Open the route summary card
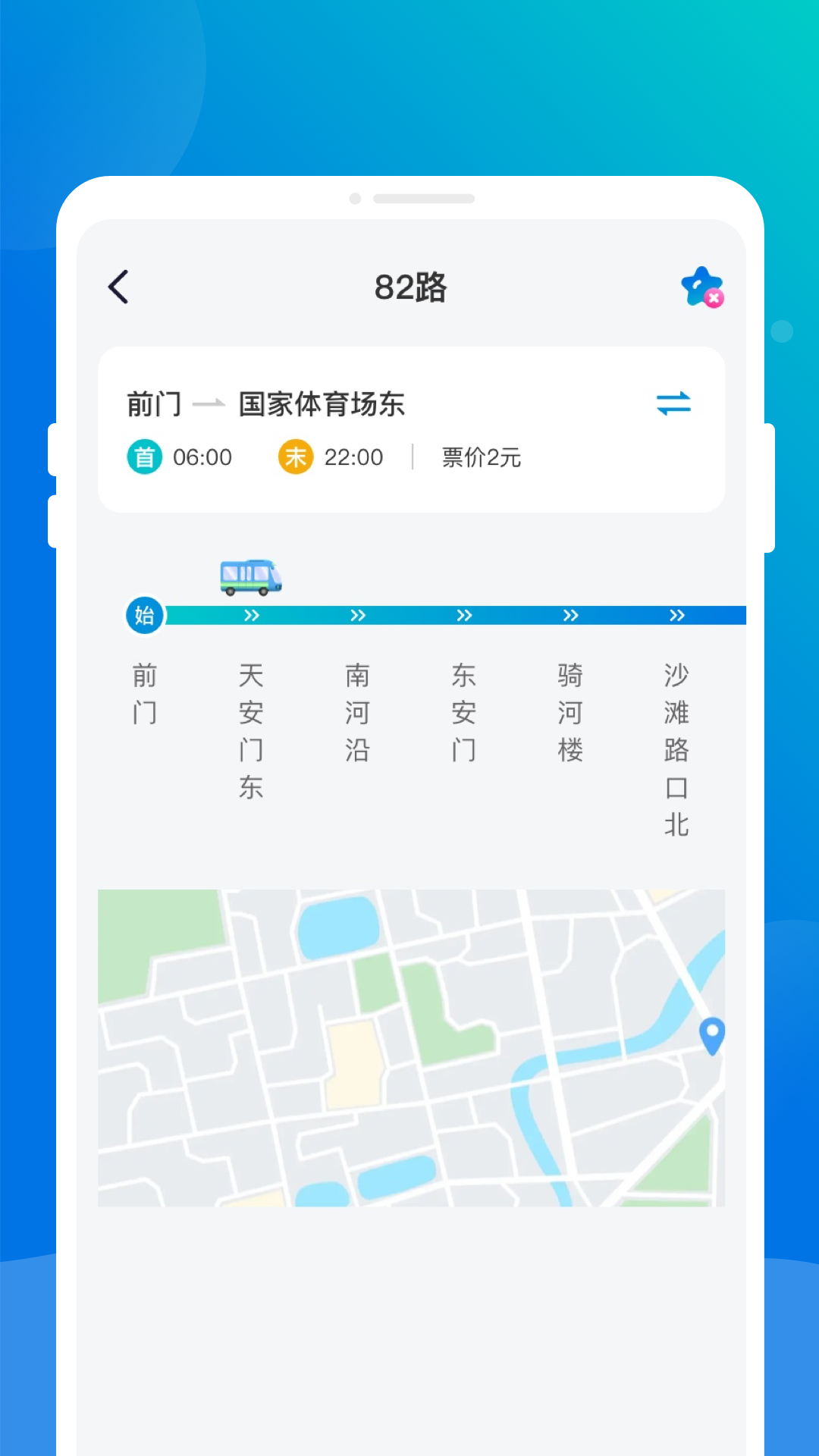Image resolution: width=819 pixels, height=1456 pixels. pos(409,428)
